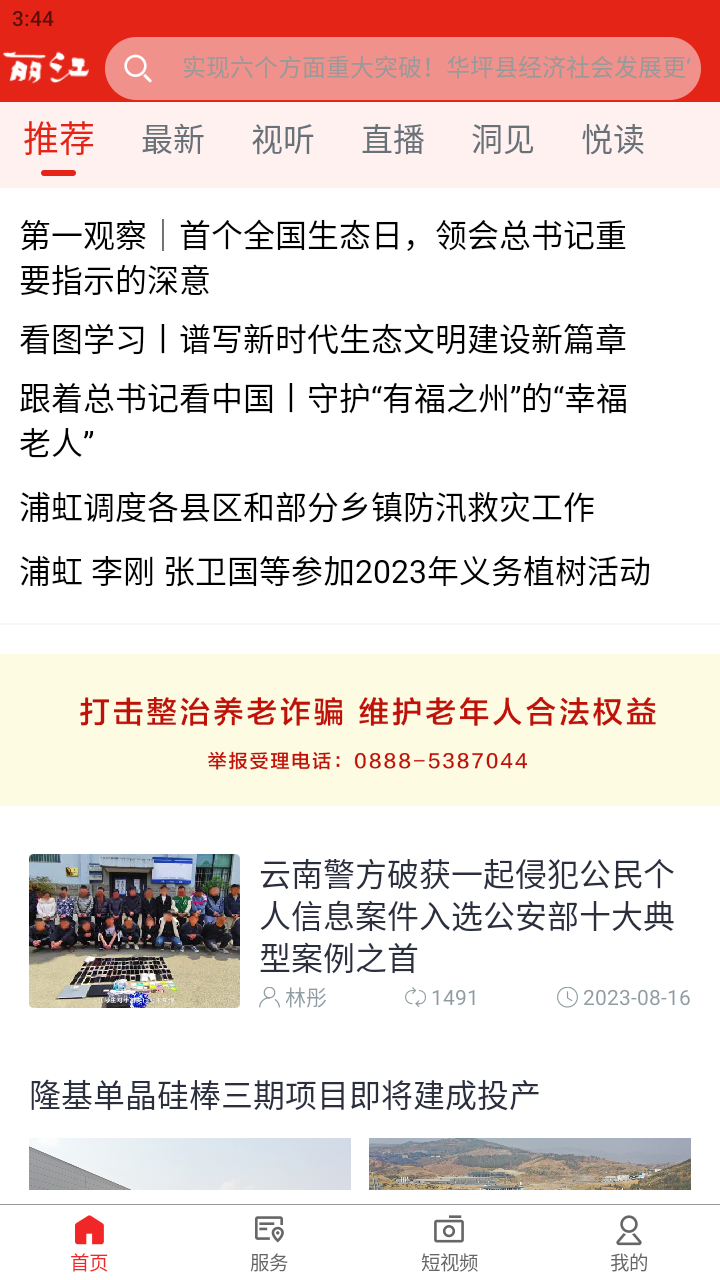
Task: Open the 我的 profile icon
Action: tap(628, 1227)
